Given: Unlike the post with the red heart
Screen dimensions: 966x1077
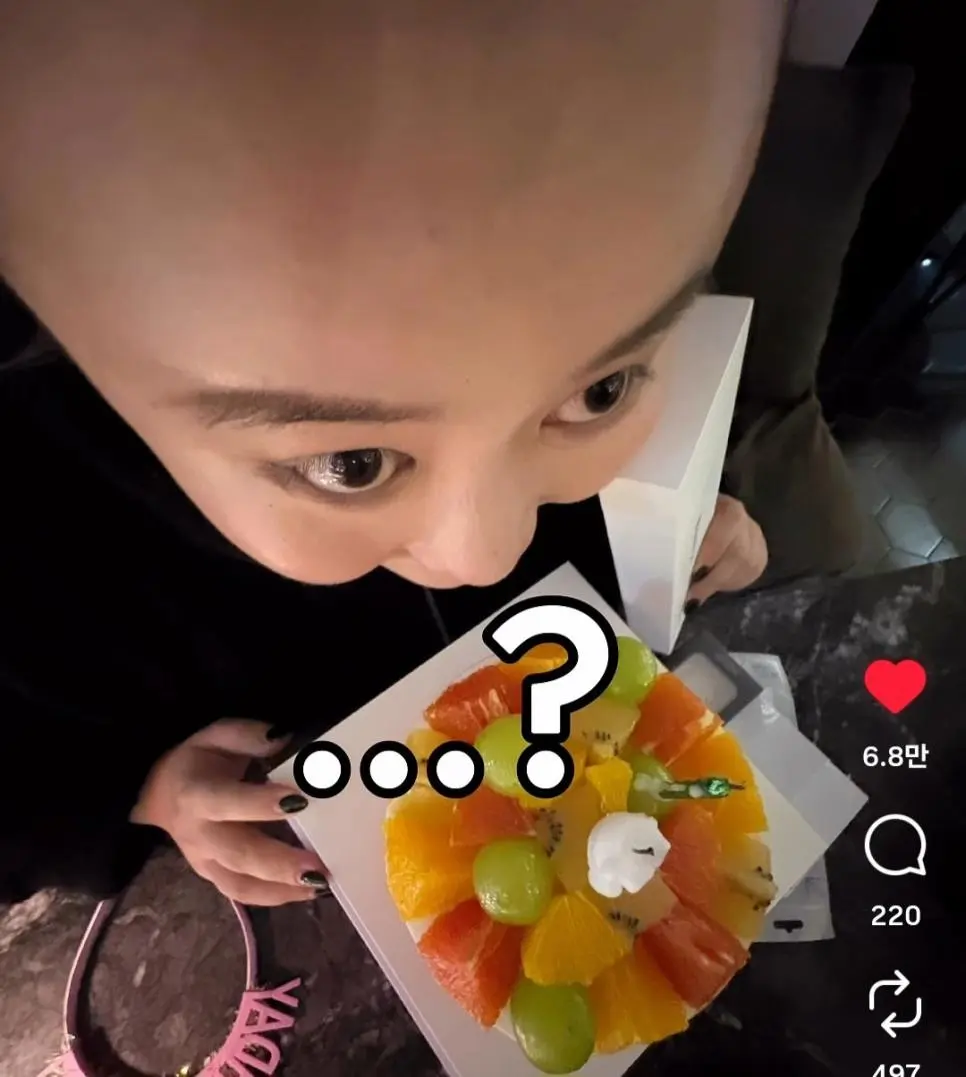Looking at the screenshot, I should tap(895, 687).
